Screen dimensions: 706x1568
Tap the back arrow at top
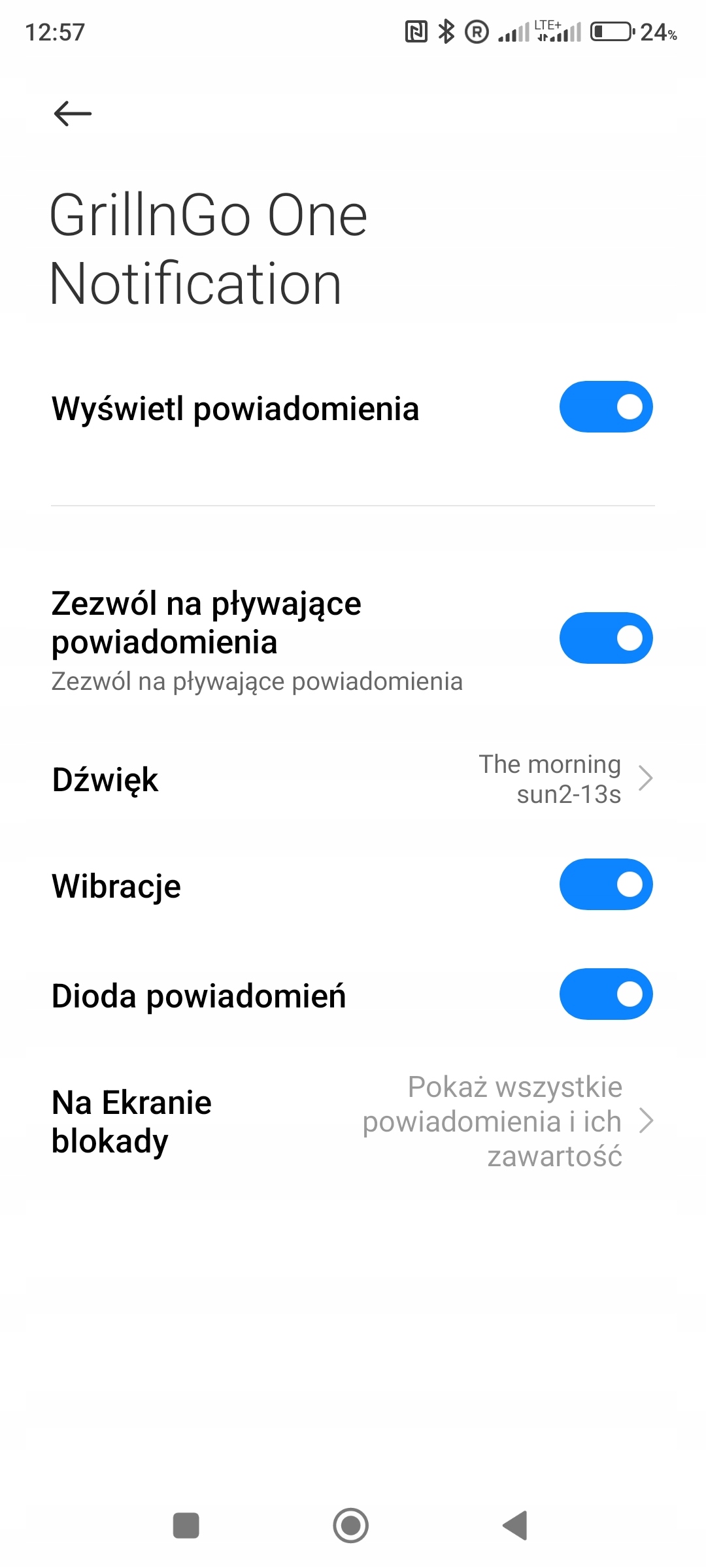73,114
